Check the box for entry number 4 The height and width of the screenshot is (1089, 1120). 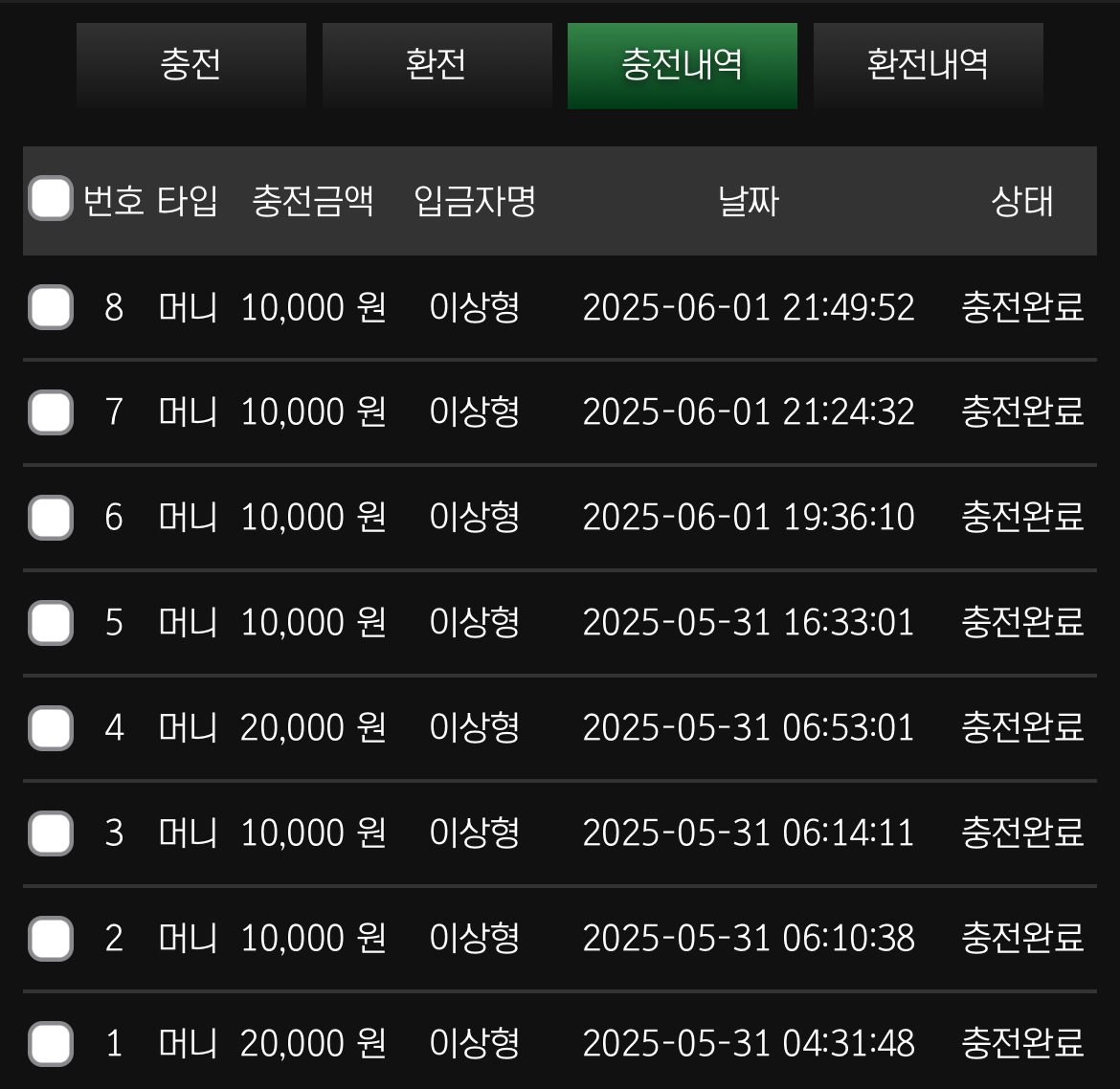pos(51,728)
